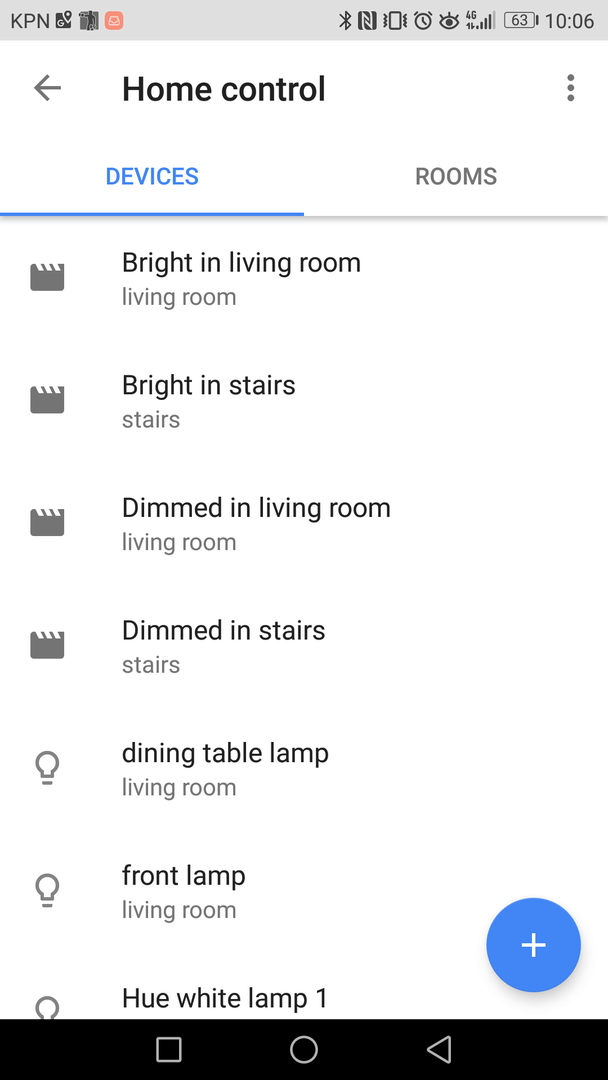This screenshot has height=1080, width=608.
Task: Tap the system home button
Action: (x=304, y=1050)
